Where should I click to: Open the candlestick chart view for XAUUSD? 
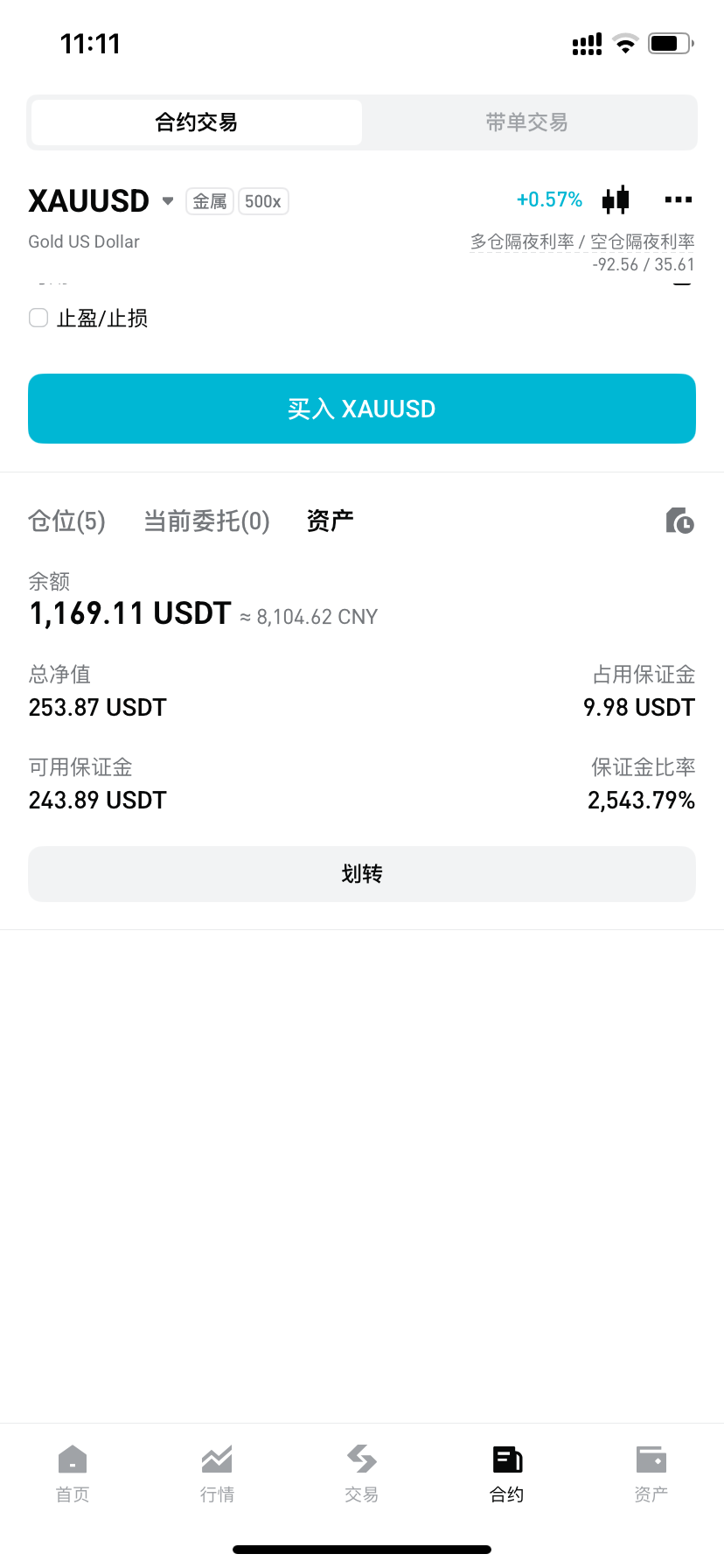click(616, 199)
